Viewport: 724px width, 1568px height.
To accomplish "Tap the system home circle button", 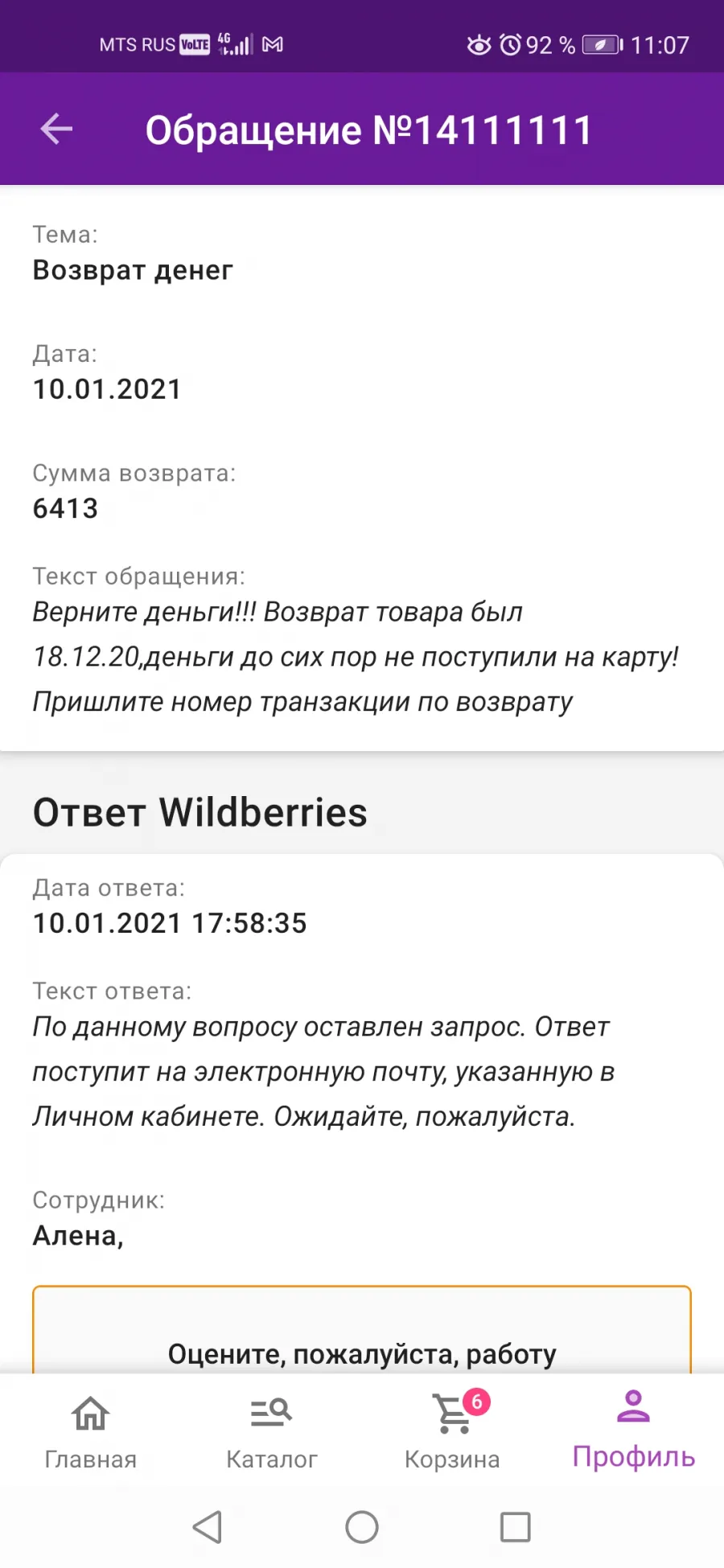I will pyautogui.click(x=362, y=1526).
